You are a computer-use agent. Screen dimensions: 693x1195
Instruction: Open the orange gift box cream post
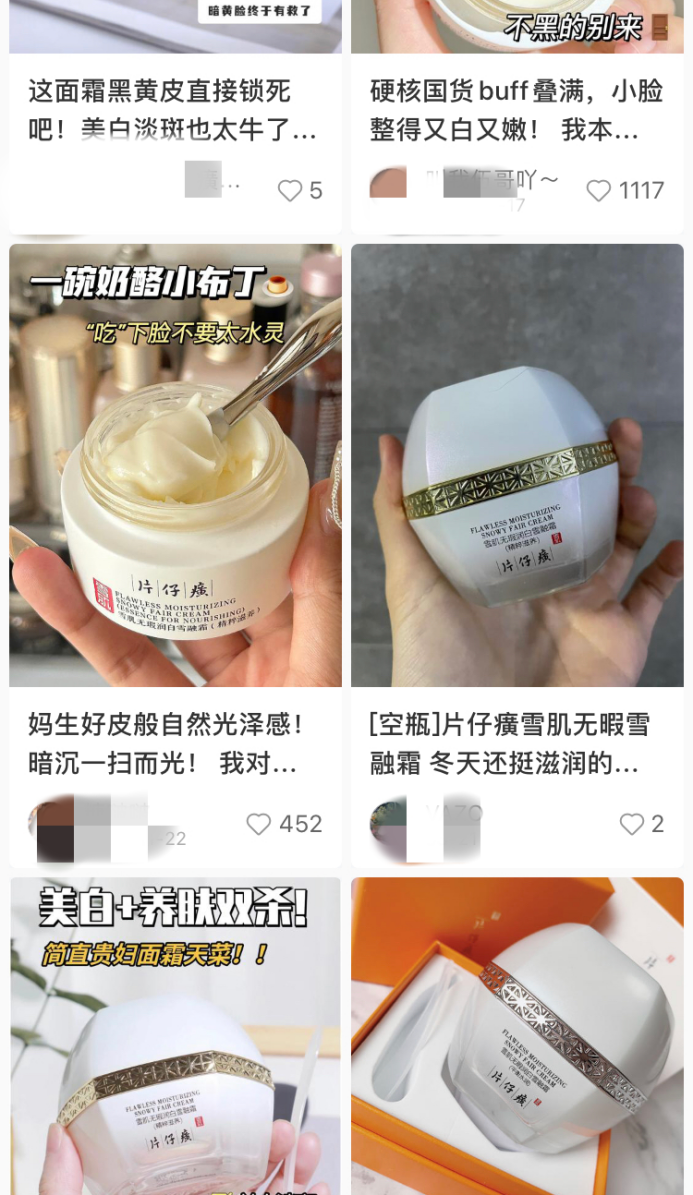pyautogui.click(x=517, y=1035)
